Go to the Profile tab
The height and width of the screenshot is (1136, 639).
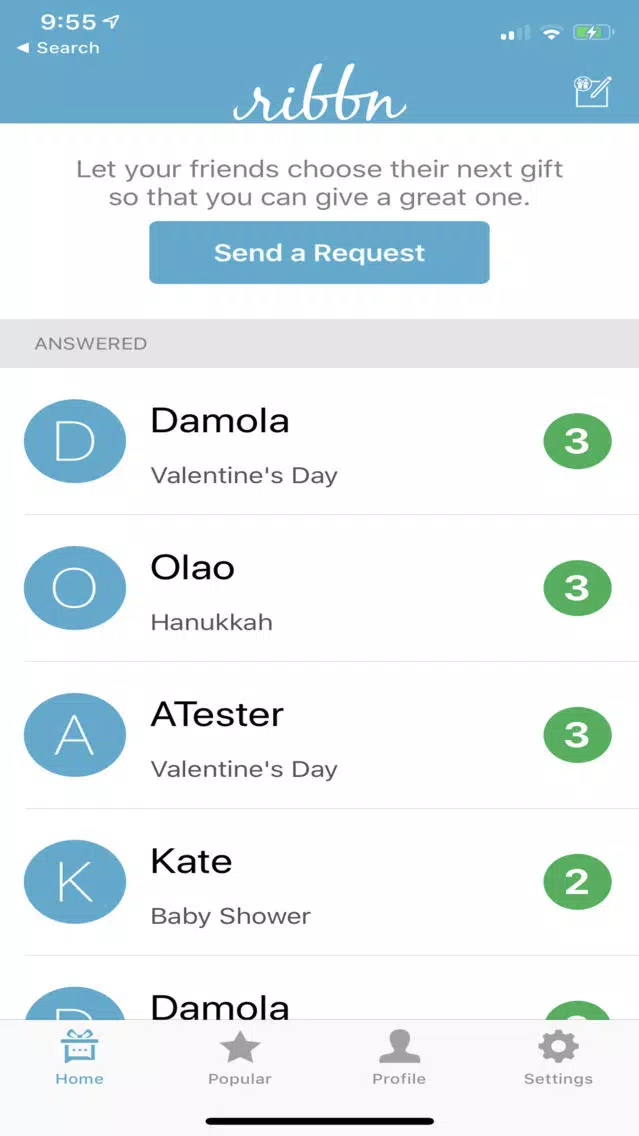pyautogui.click(x=399, y=1058)
